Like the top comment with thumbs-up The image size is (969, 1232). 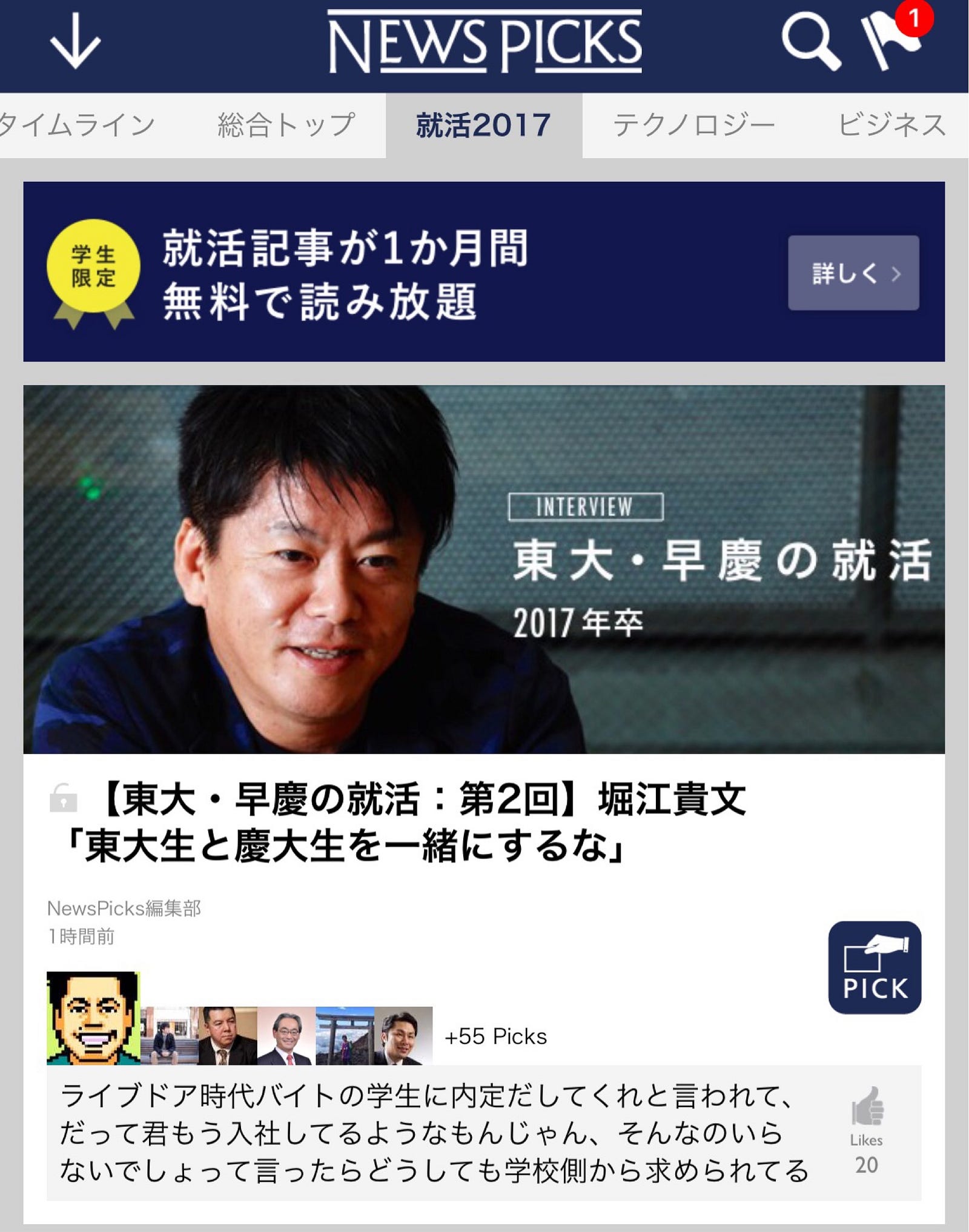(x=867, y=1106)
